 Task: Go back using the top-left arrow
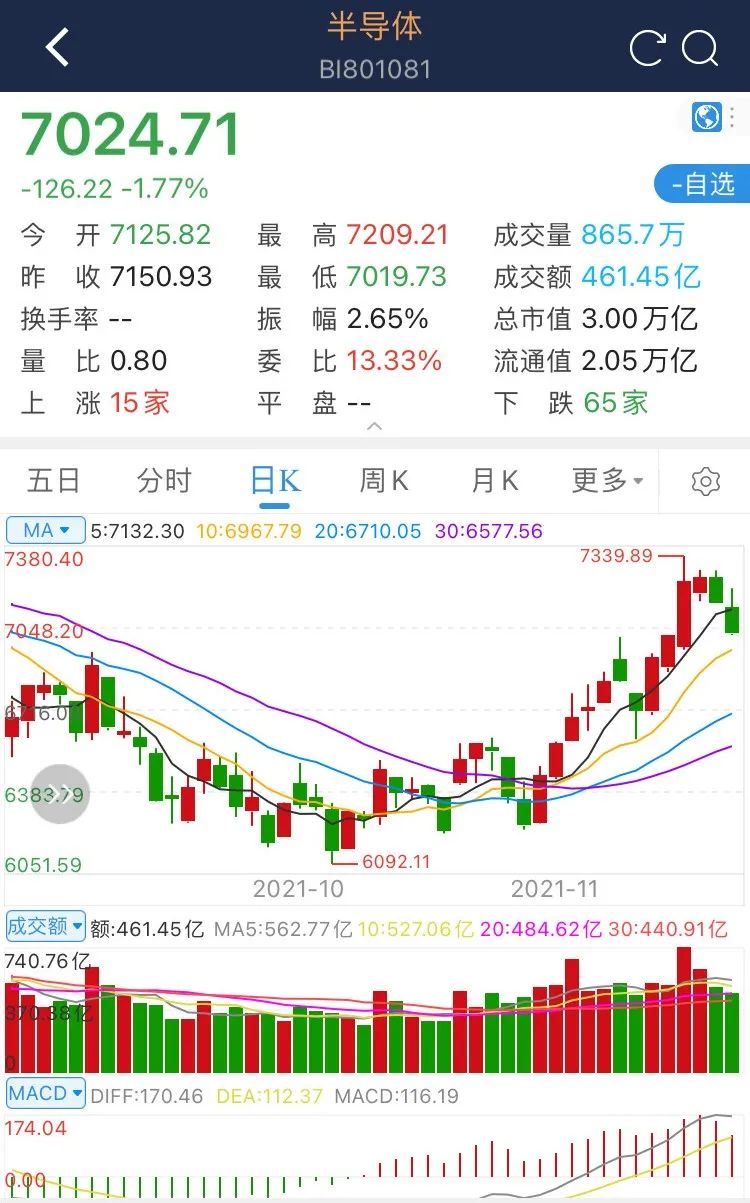[57, 47]
